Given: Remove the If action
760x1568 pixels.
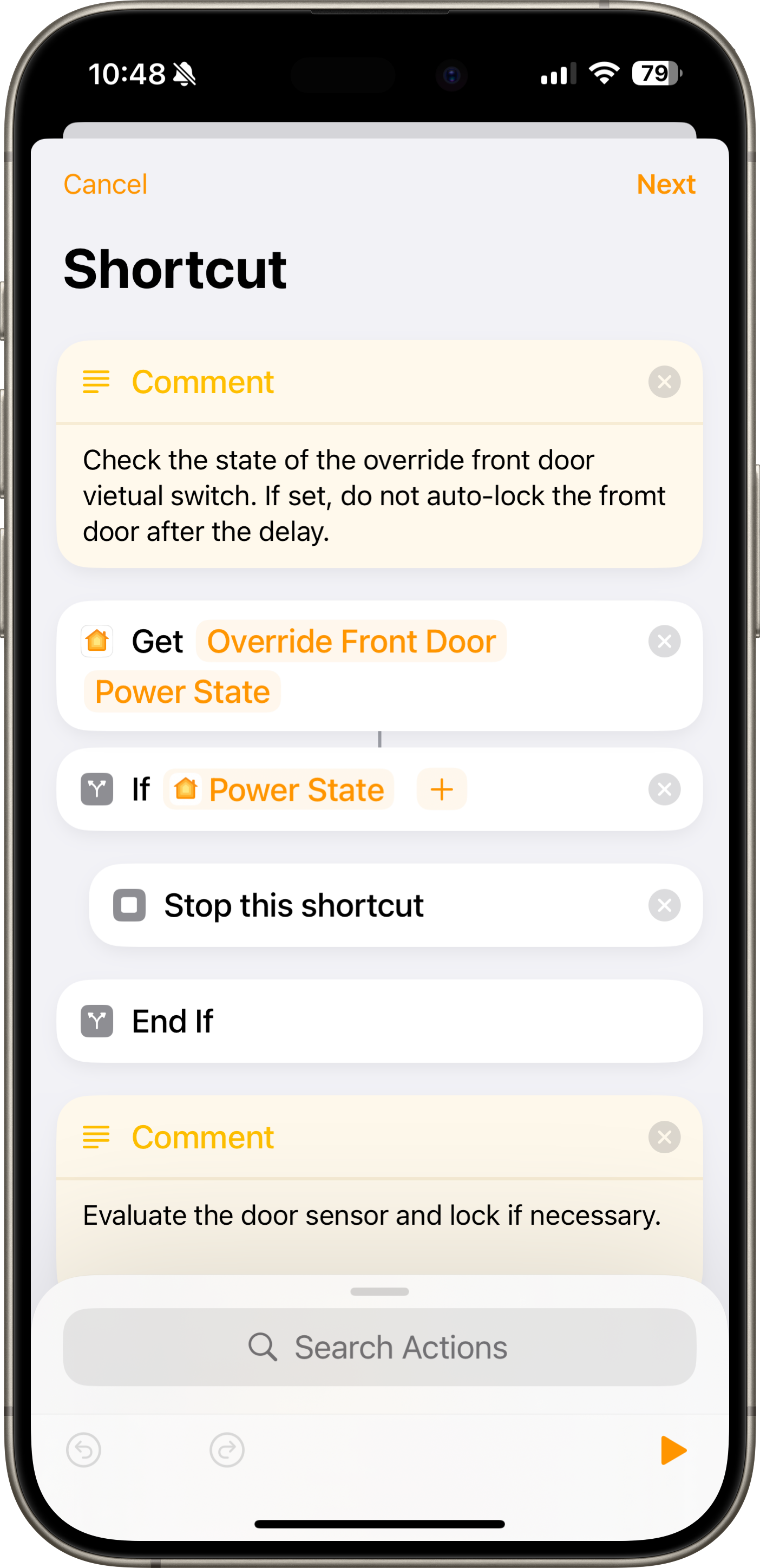Looking at the screenshot, I should coord(664,790).
